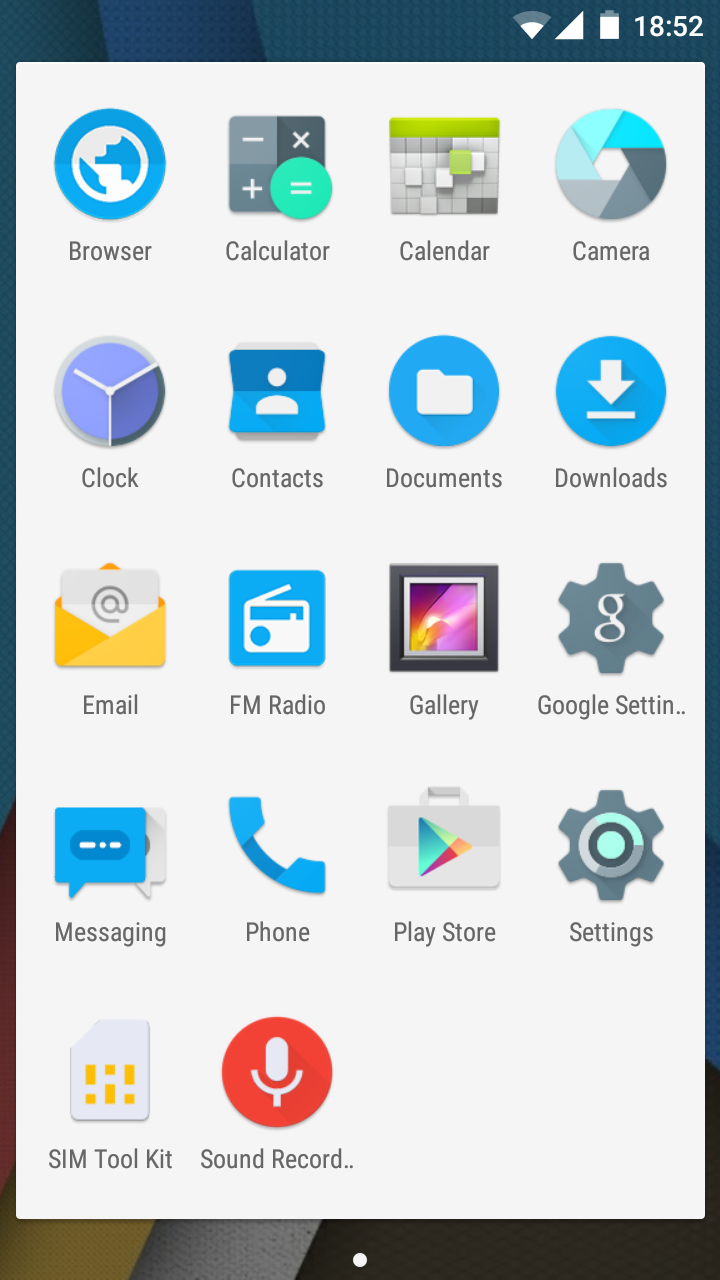The width and height of the screenshot is (720, 1280).
Task: Open the Documents app
Action: [444, 392]
